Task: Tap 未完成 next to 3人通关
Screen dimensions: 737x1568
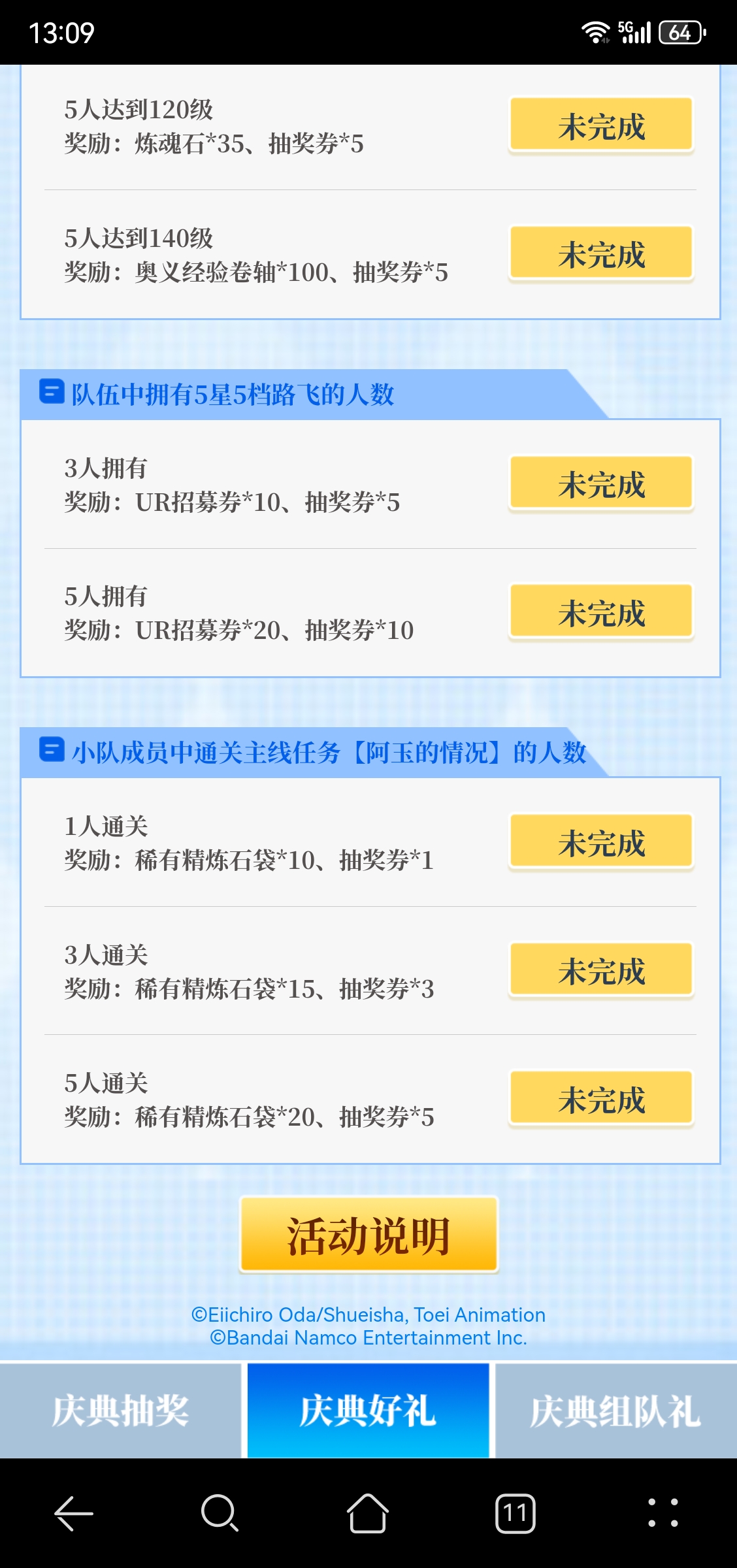Action: (x=600, y=970)
